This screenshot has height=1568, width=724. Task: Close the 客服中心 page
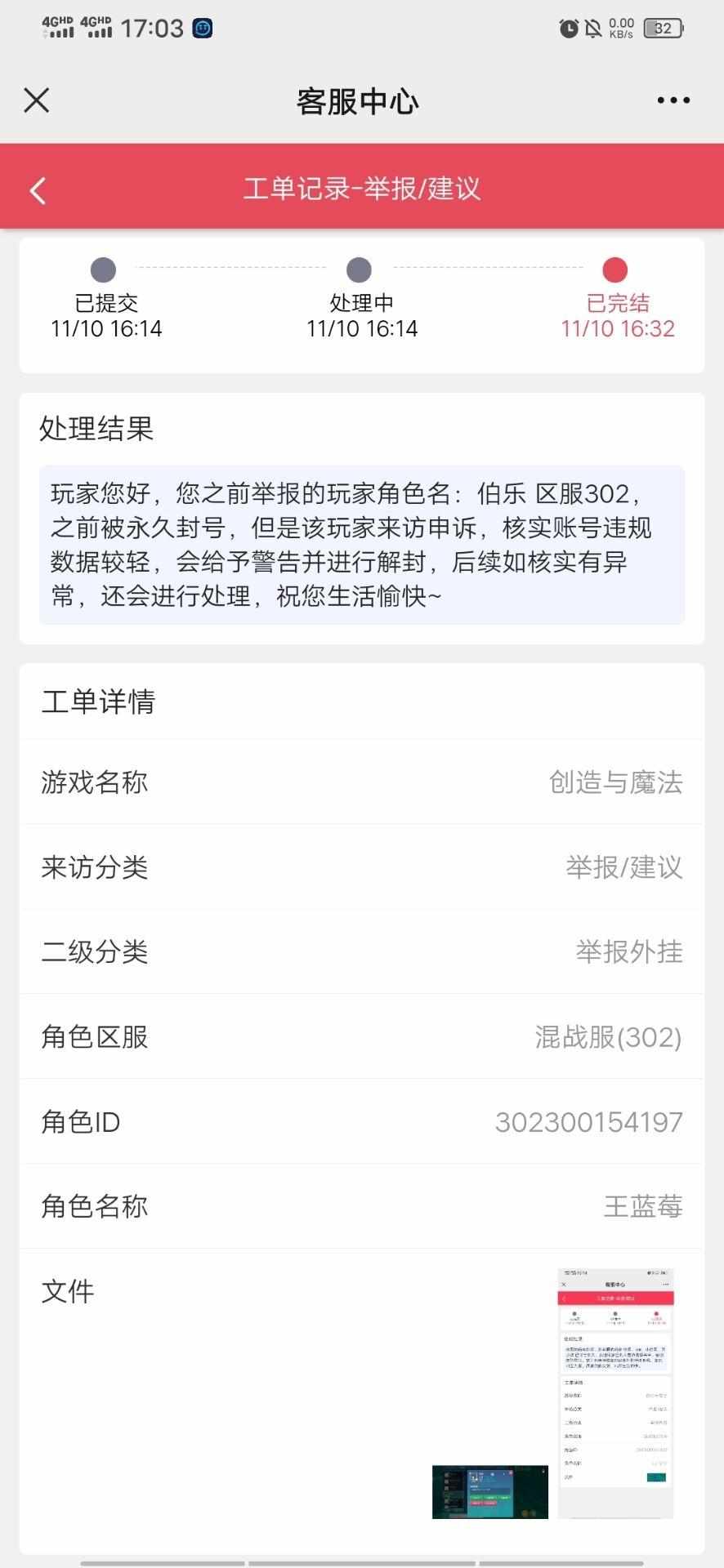pos(37,100)
